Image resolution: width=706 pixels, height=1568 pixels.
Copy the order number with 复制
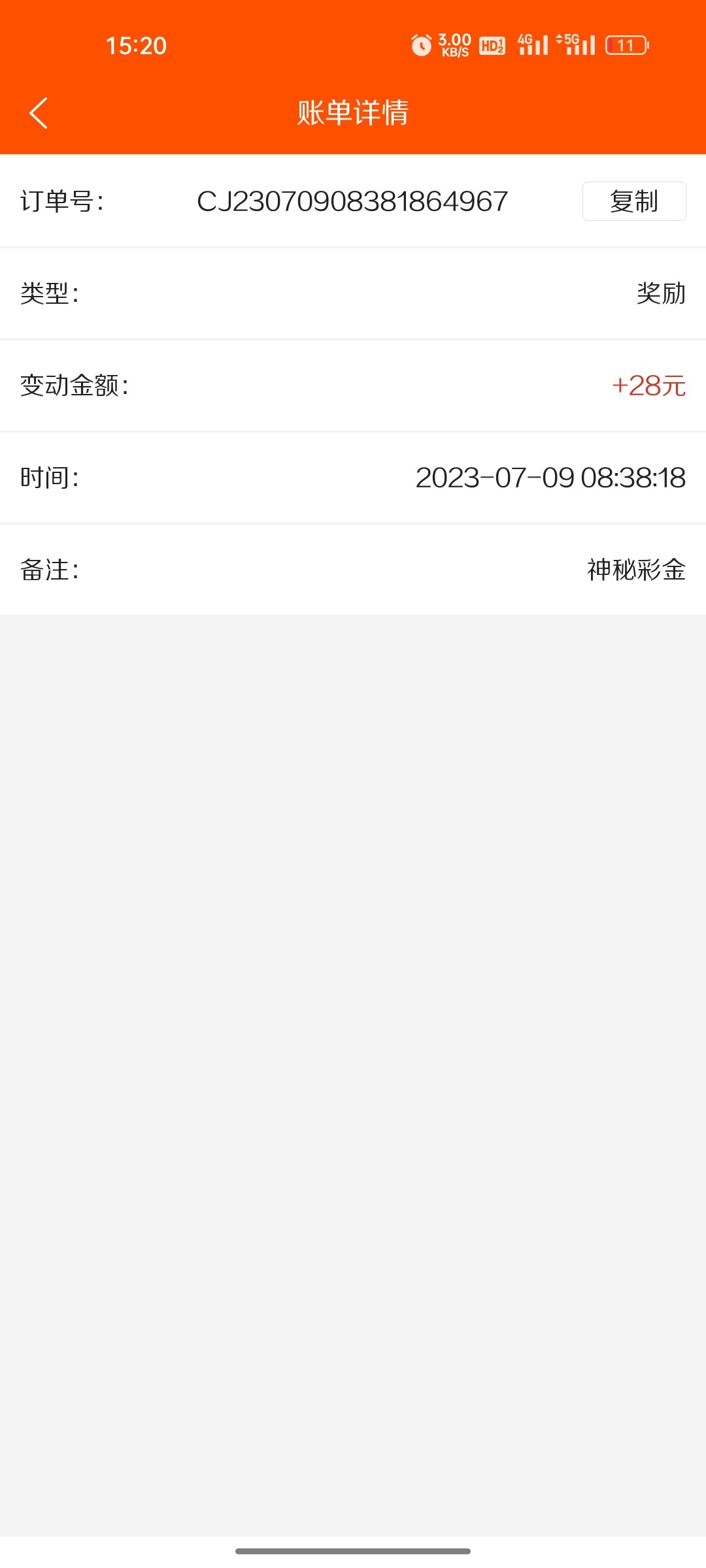tap(633, 201)
